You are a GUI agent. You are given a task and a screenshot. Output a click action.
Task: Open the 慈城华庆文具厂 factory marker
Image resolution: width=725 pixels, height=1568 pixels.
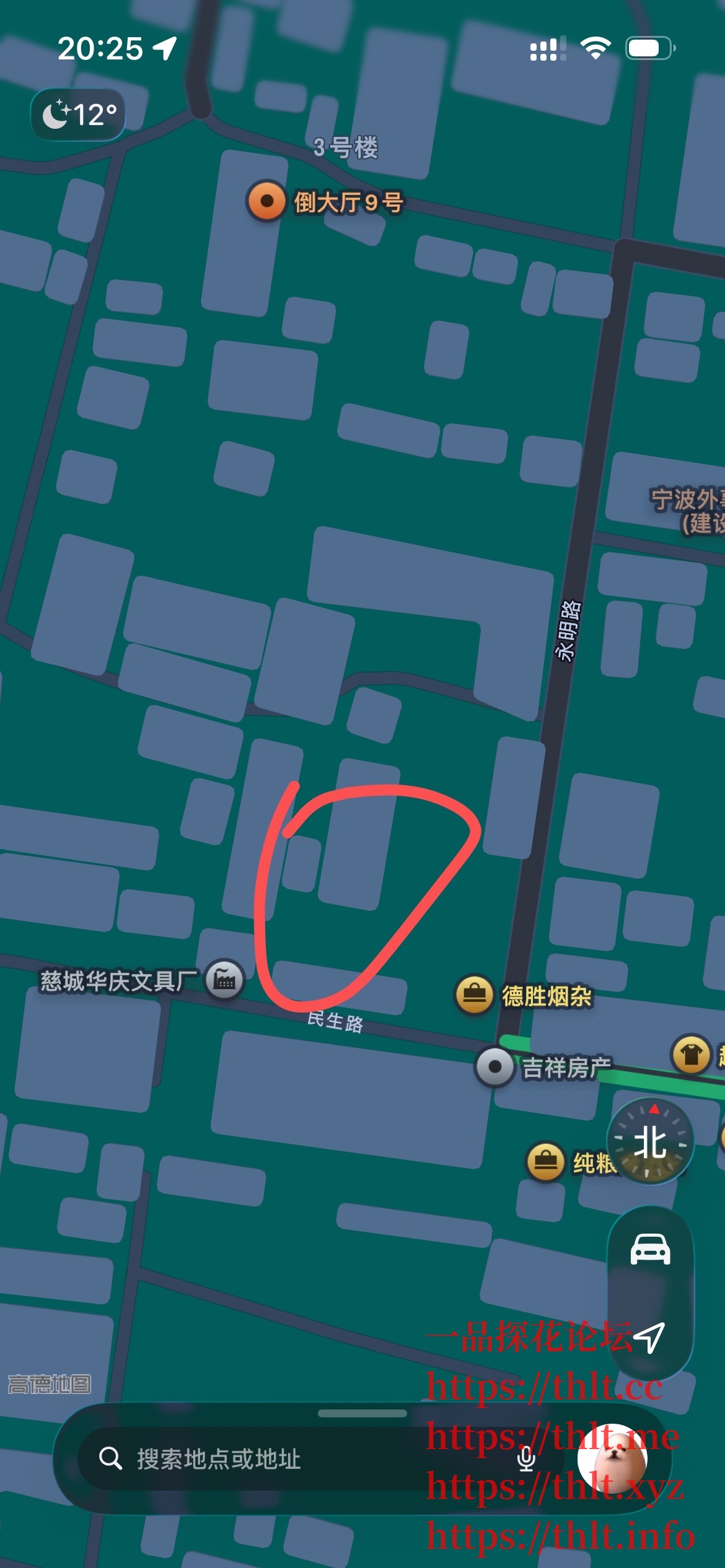(224, 980)
